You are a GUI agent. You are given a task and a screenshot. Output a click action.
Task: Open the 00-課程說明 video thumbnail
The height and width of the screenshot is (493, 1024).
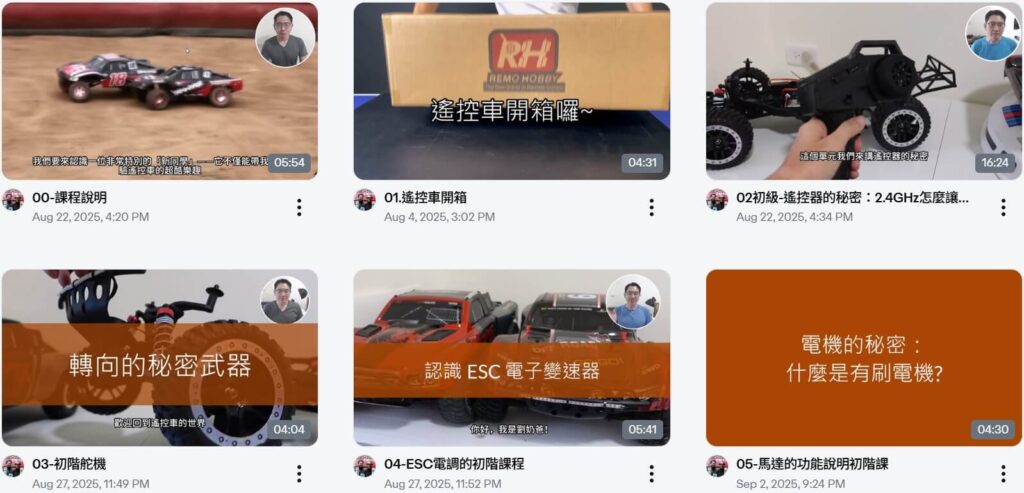pyautogui.click(x=160, y=91)
